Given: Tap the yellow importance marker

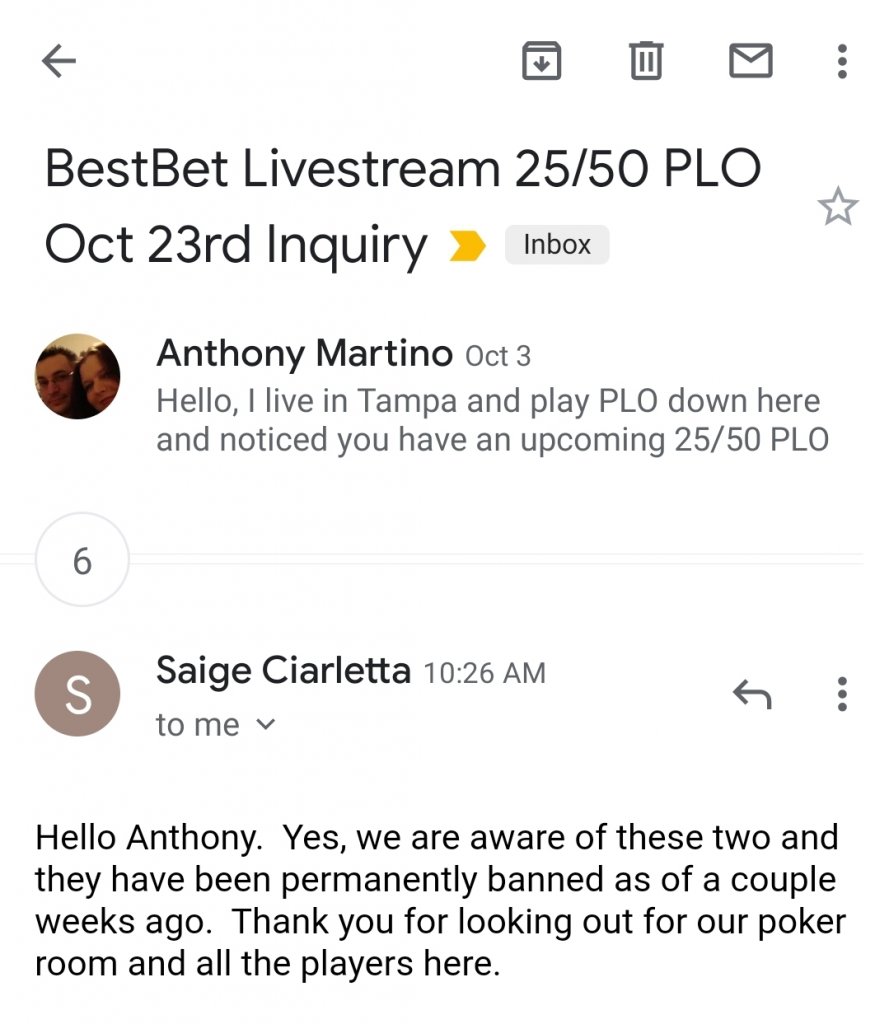Looking at the screenshot, I should tap(467, 246).
